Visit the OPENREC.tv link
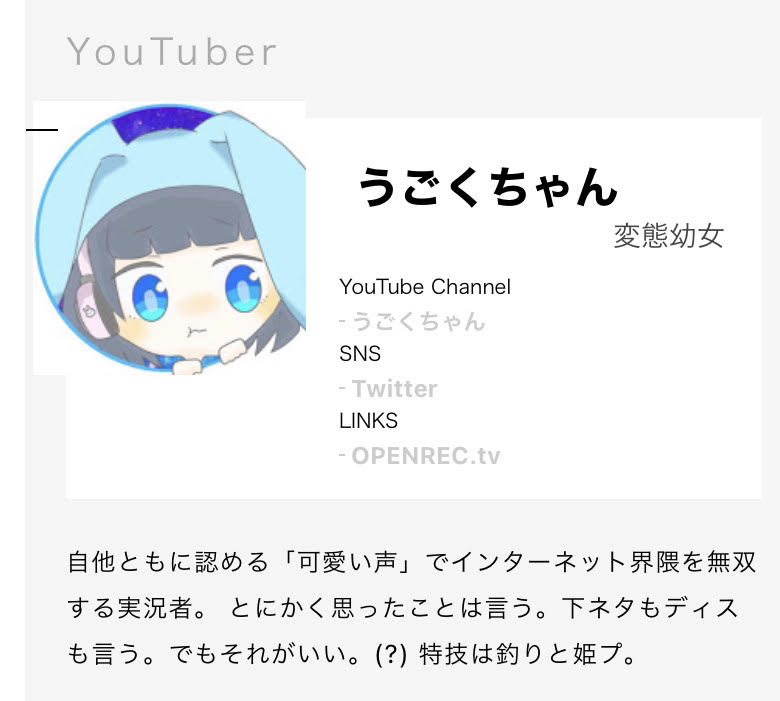Image resolution: width=780 pixels, height=701 pixels. [425, 456]
